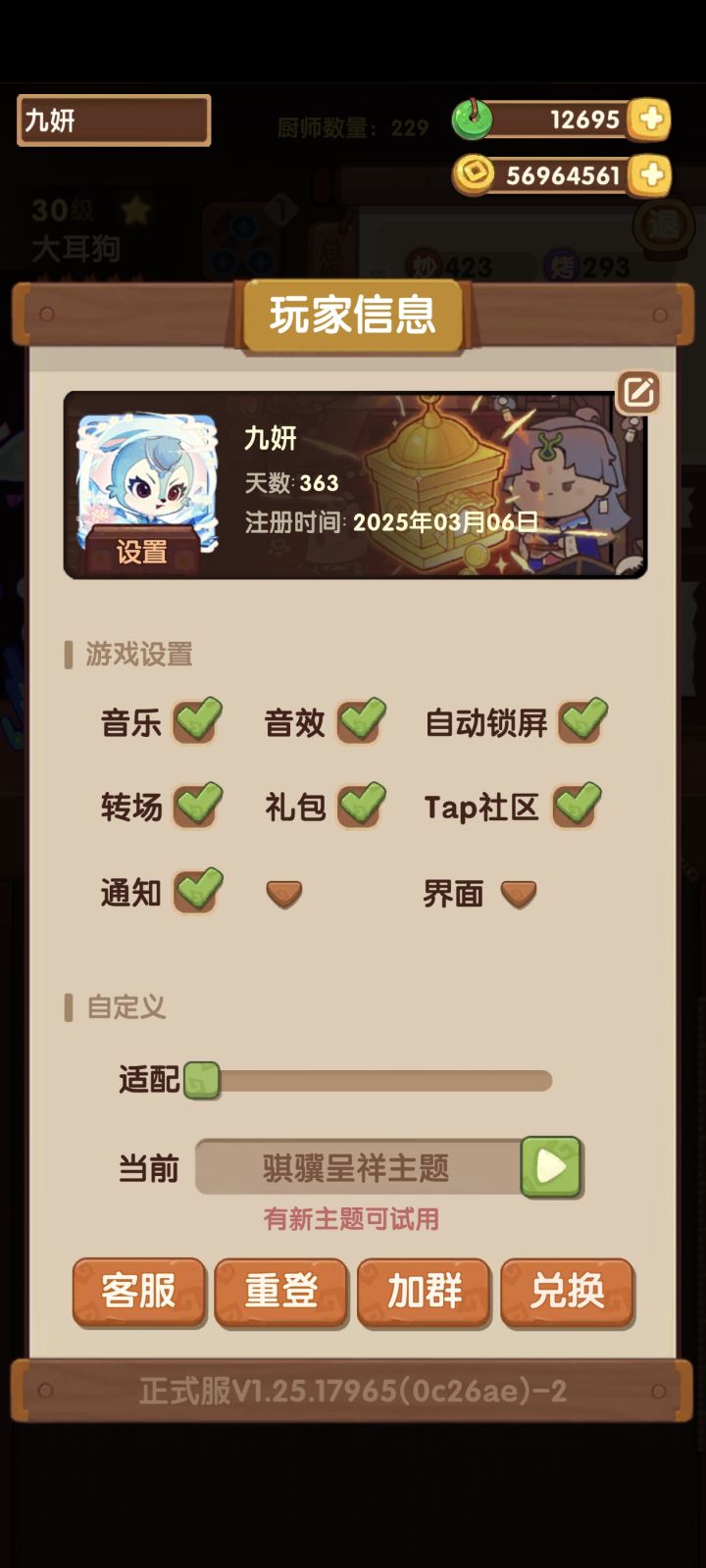Click the edit pencil icon on player info
This screenshot has height=1568, width=706.
click(639, 390)
